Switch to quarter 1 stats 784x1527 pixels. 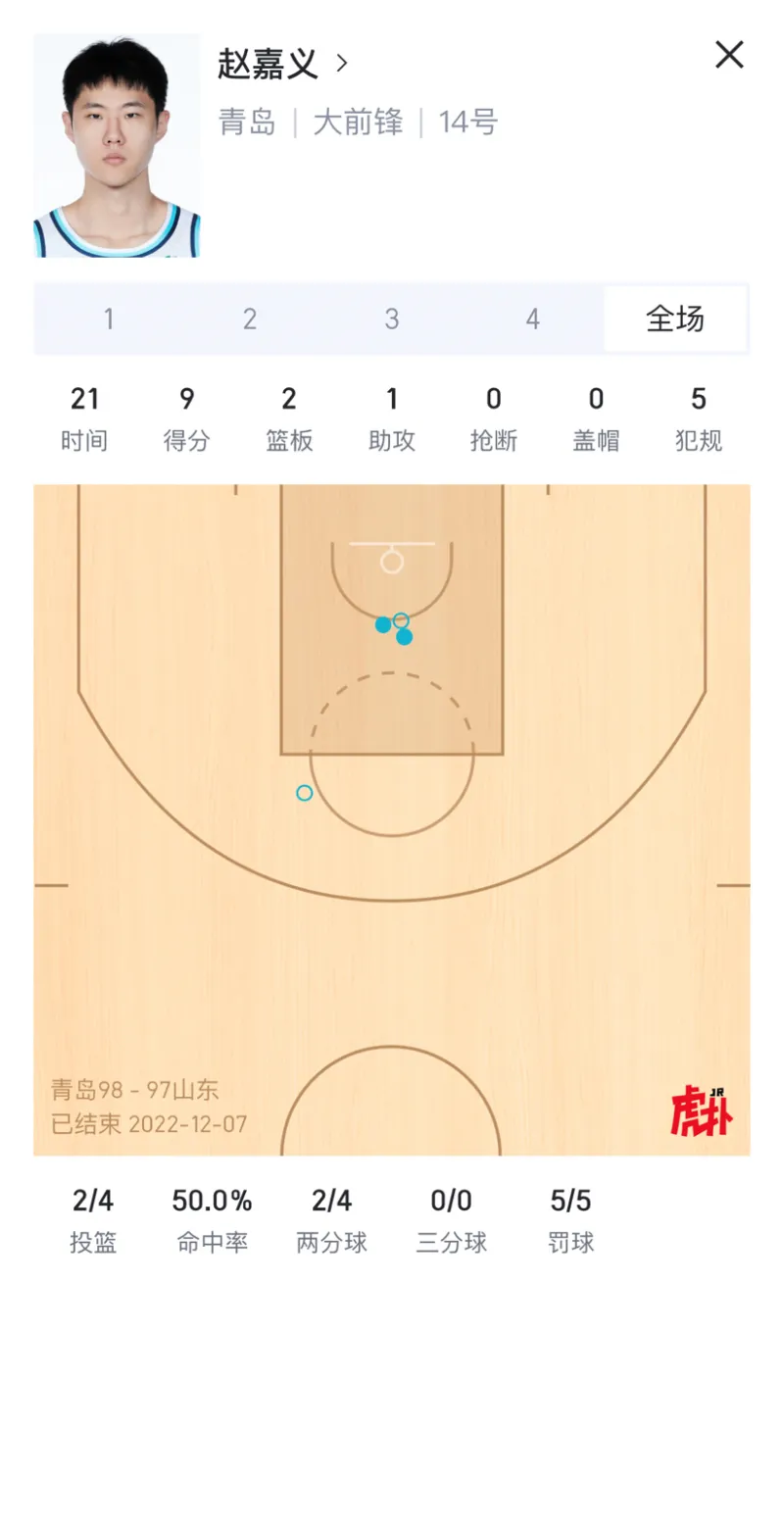coord(109,320)
